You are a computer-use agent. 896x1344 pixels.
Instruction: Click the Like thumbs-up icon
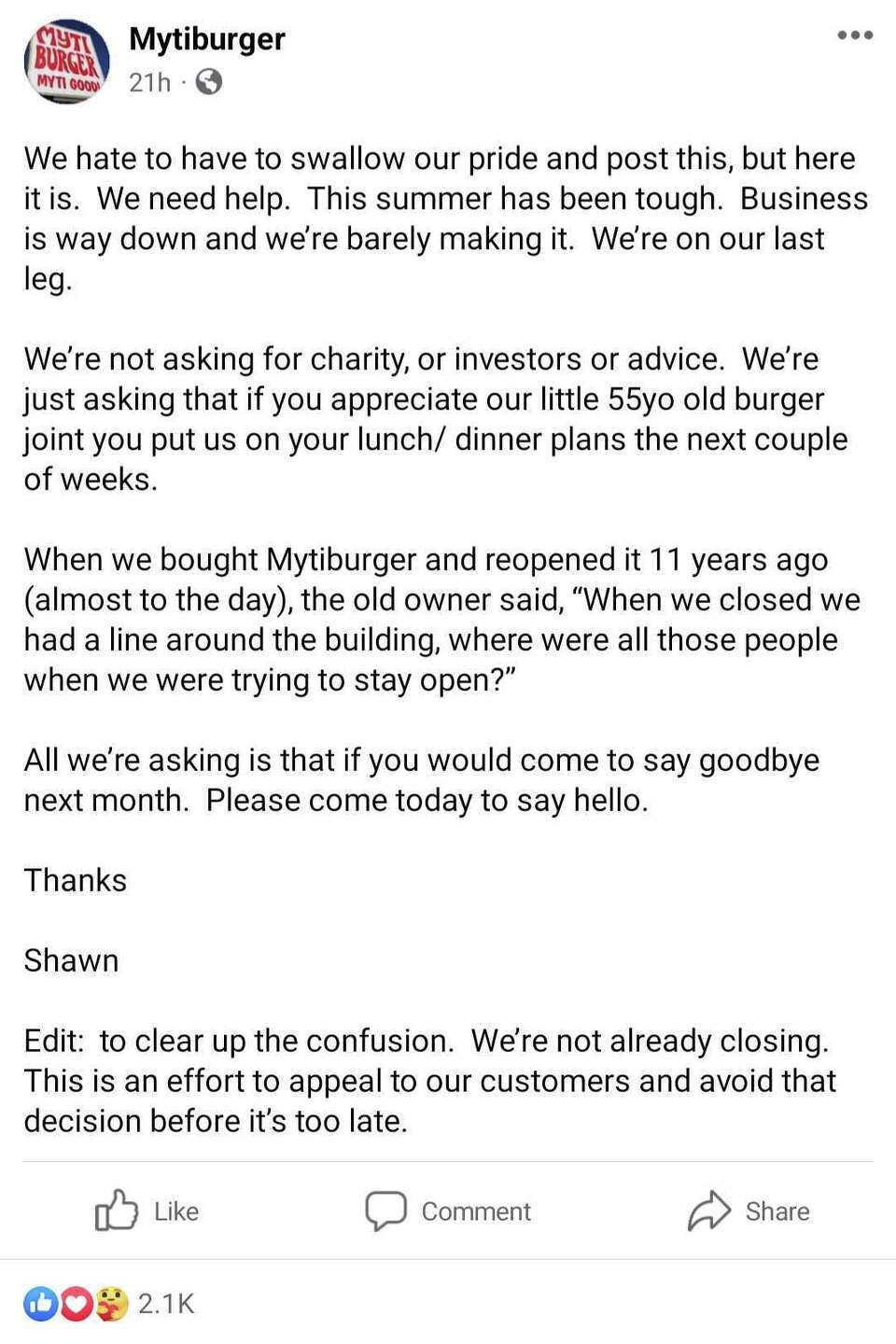(116, 1211)
